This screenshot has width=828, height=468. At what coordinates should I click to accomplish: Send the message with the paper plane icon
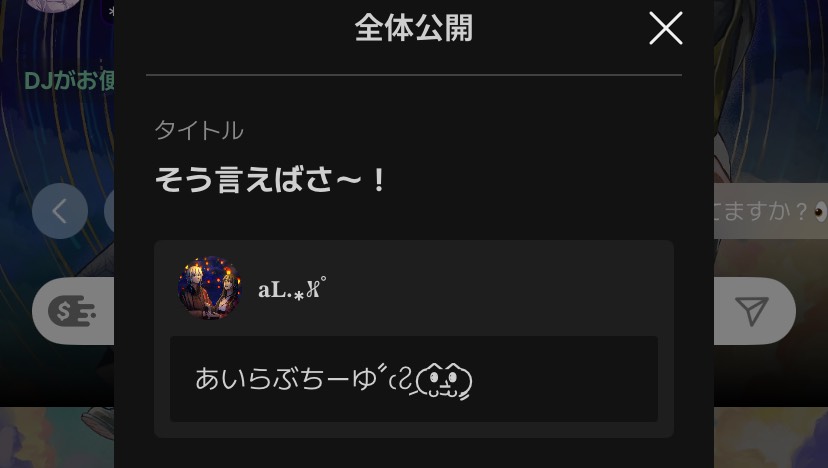pos(752,312)
